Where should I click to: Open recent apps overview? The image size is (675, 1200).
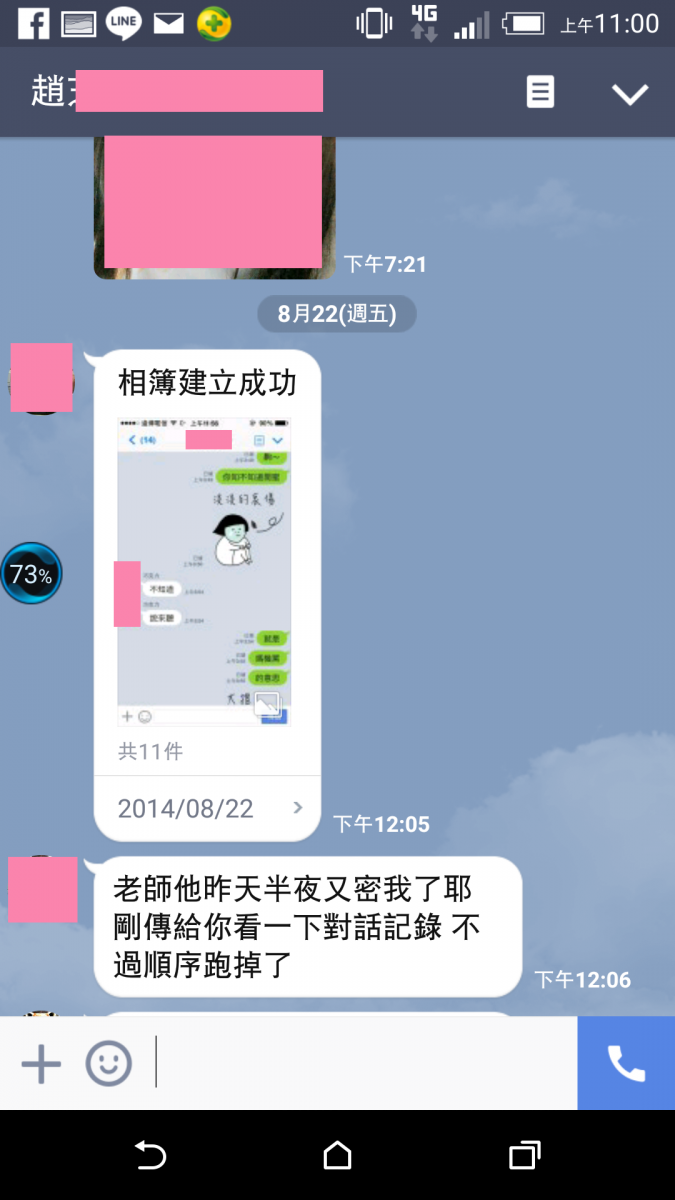524,1156
